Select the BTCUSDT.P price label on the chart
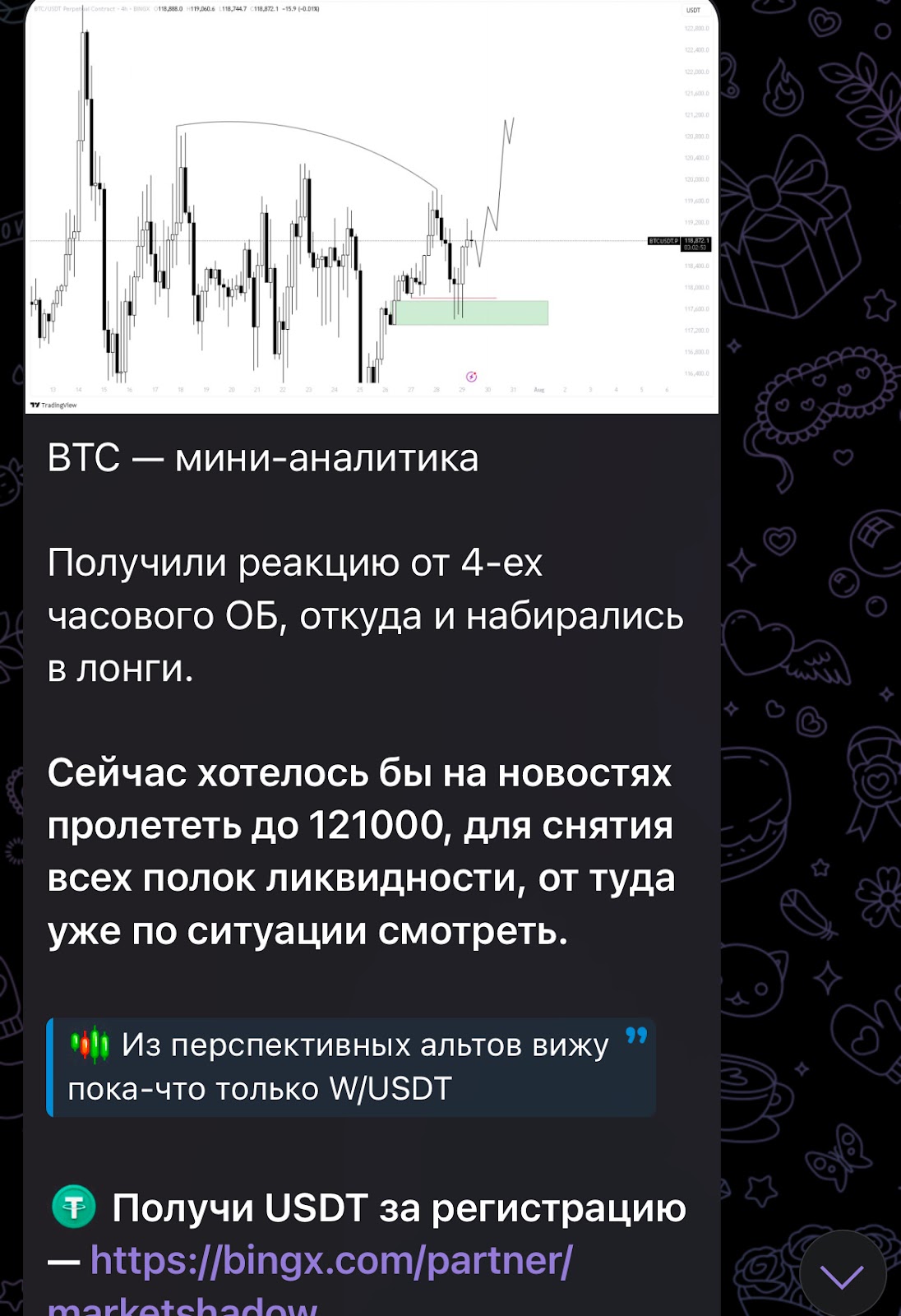Screen dimensions: 901x1316 tap(663, 240)
